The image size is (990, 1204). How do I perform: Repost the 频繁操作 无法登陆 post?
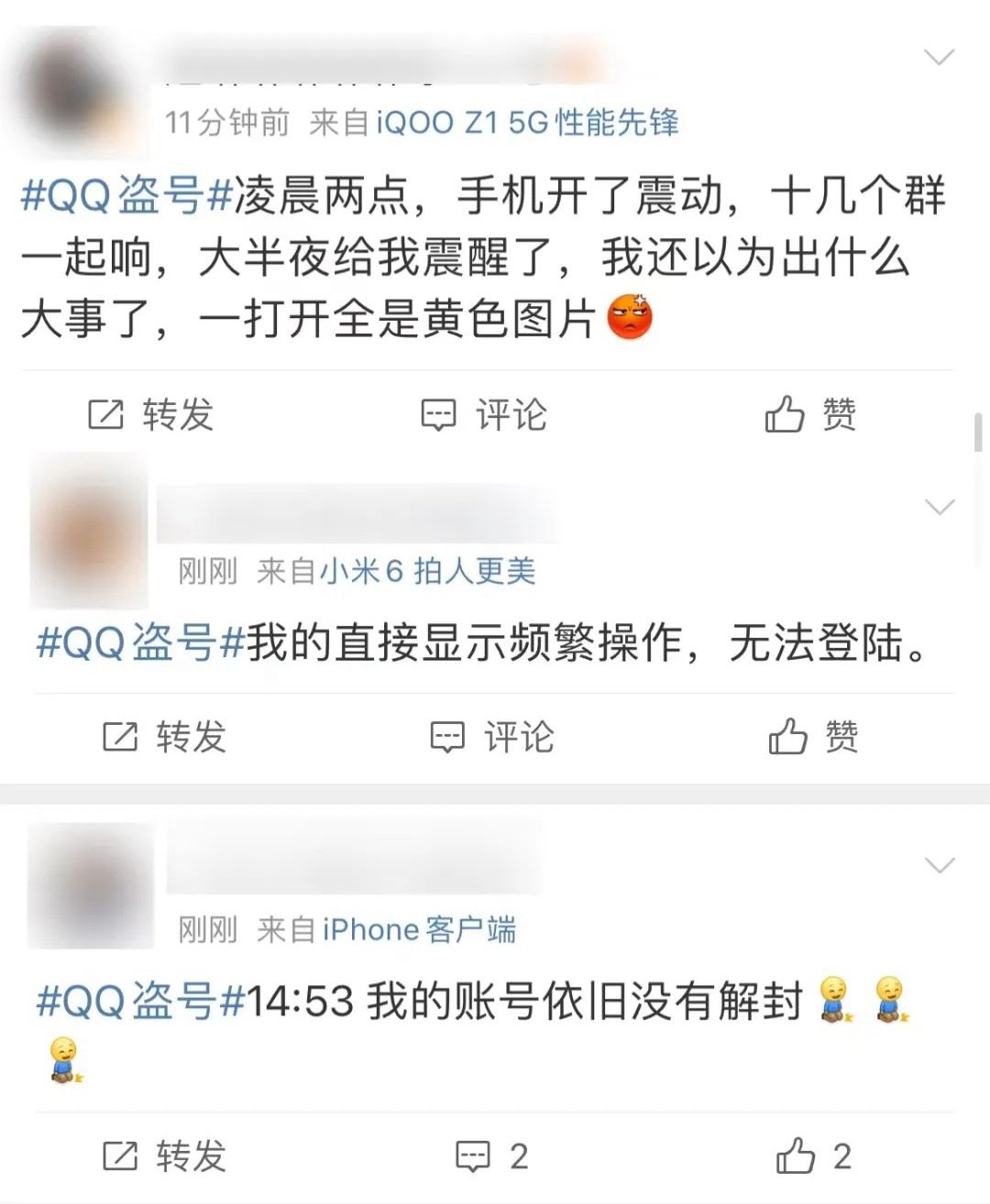tap(164, 737)
